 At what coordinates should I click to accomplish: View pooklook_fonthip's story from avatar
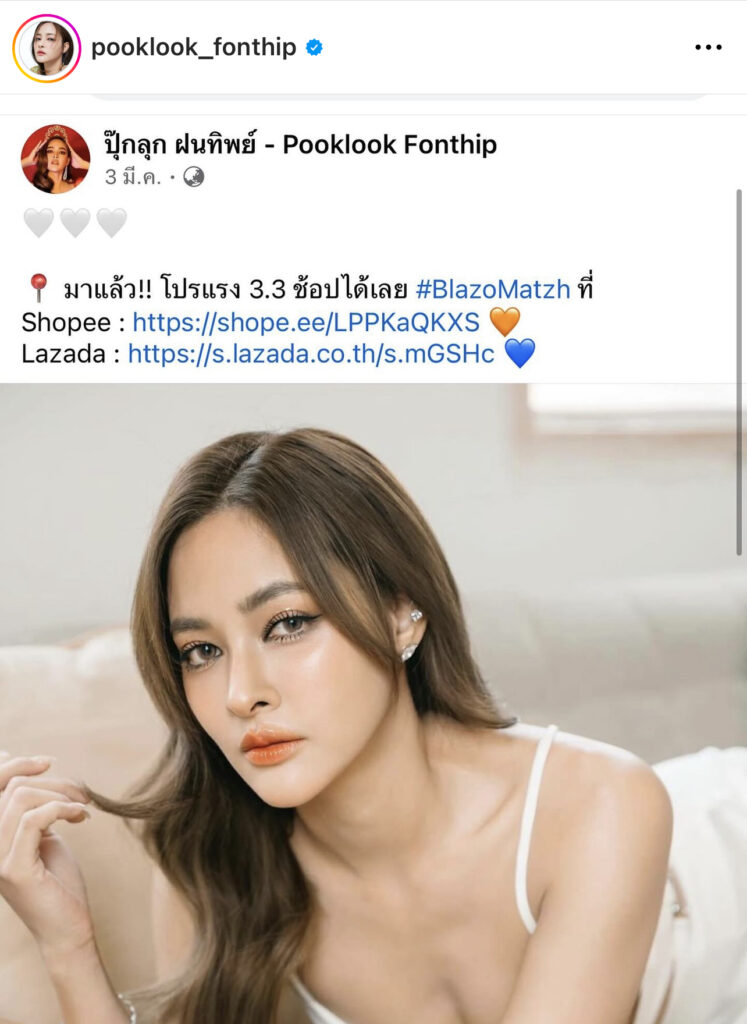point(46,48)
